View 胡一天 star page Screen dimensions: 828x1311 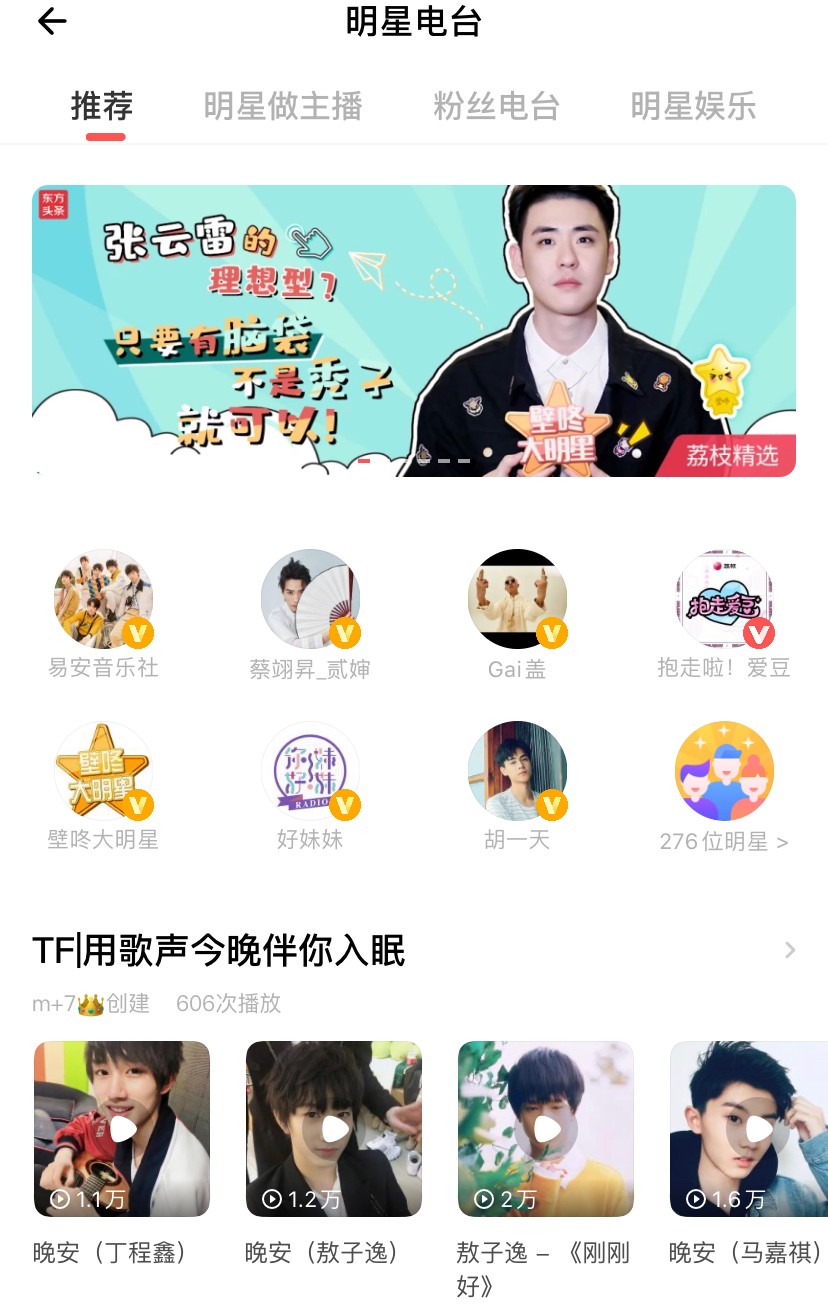pyautogui.click(x=517, y=771)
